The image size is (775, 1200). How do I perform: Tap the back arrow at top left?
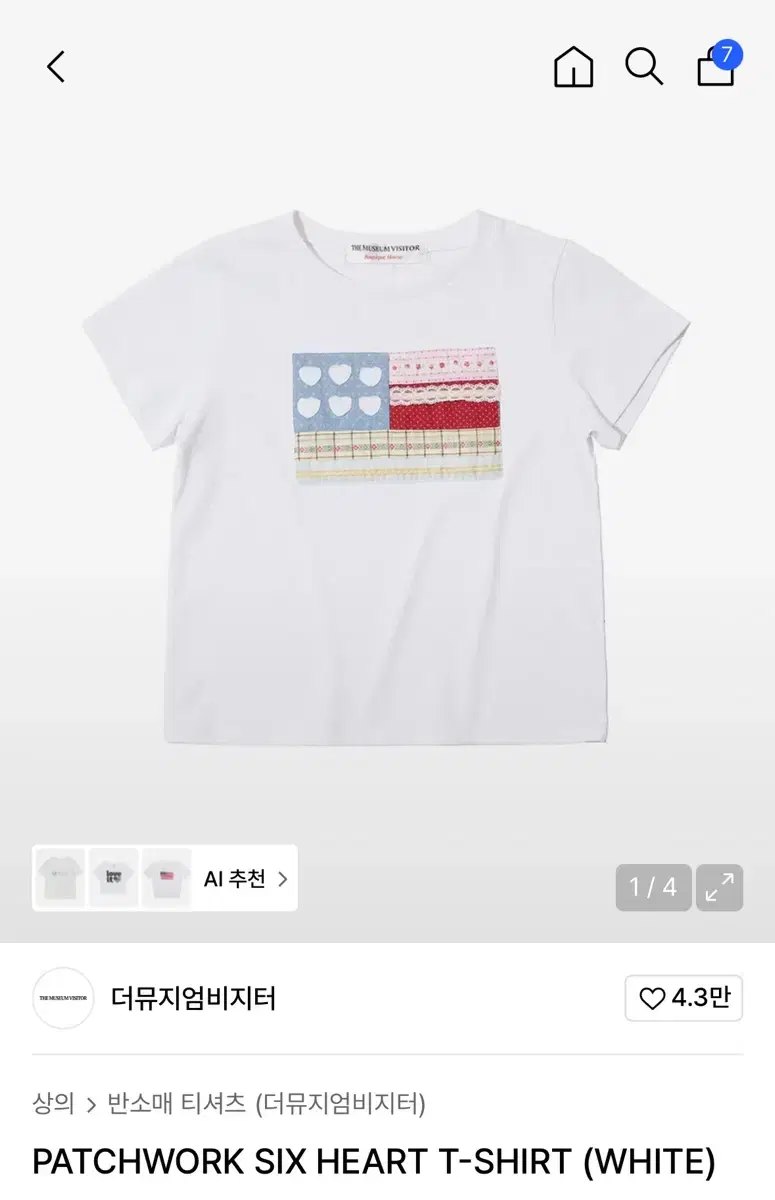click(x=55, y=67)
